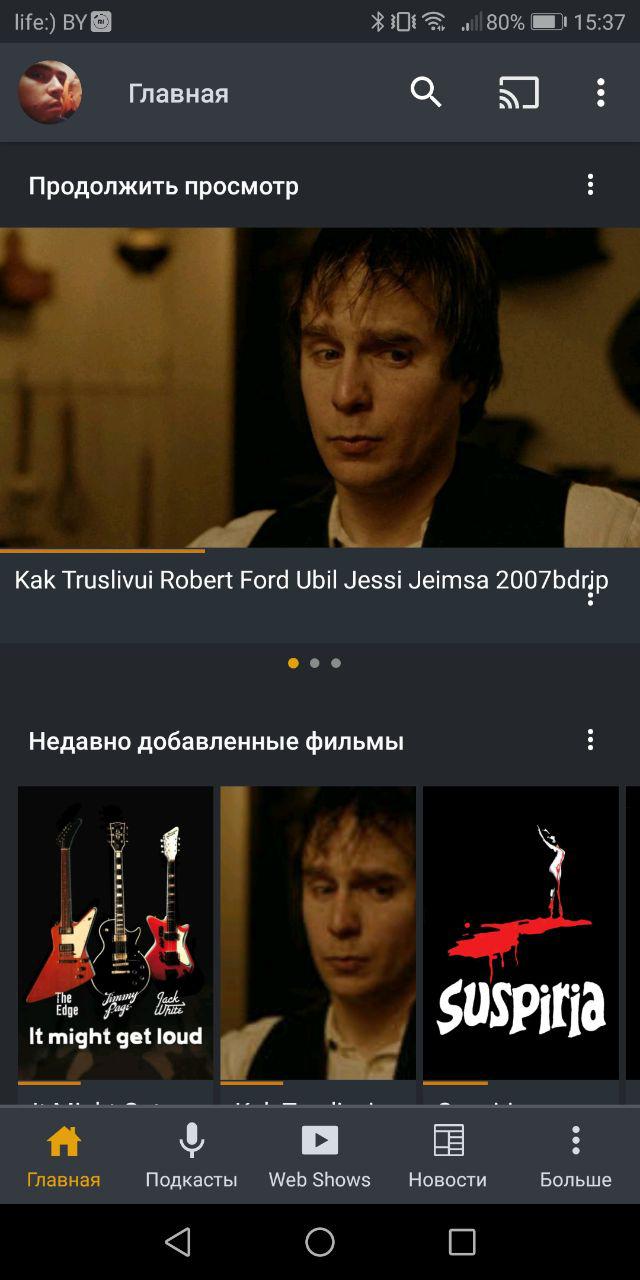Open options for Недавно добавленные фильмы
The image size is (640, 1280).
point(590,740)
